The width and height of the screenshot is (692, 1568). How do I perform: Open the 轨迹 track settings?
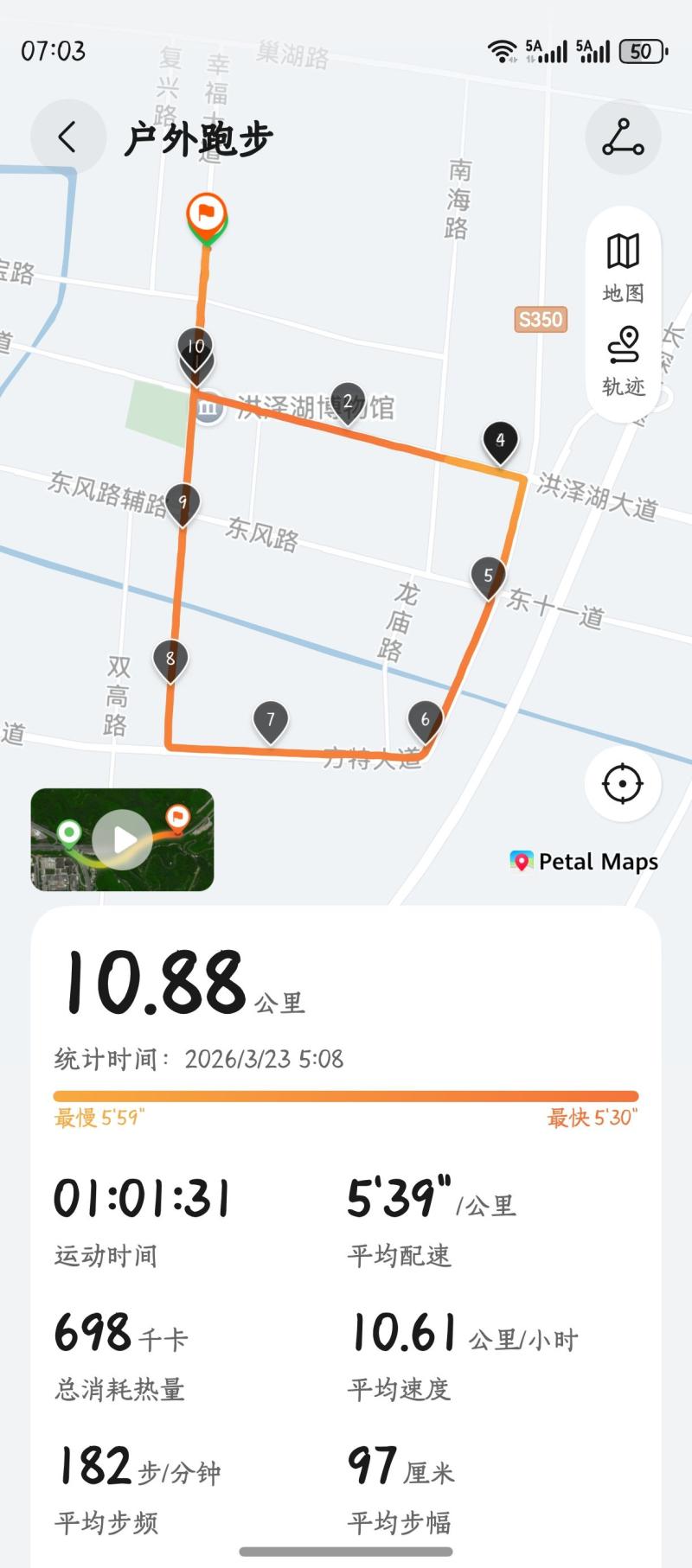click(x=623, y=360)
